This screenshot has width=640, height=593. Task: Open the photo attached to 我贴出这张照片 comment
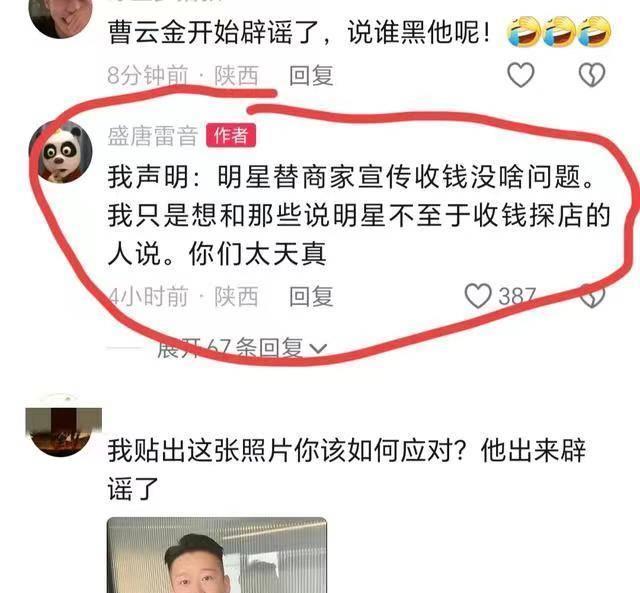pyautogui.click(x=217, y=555)
